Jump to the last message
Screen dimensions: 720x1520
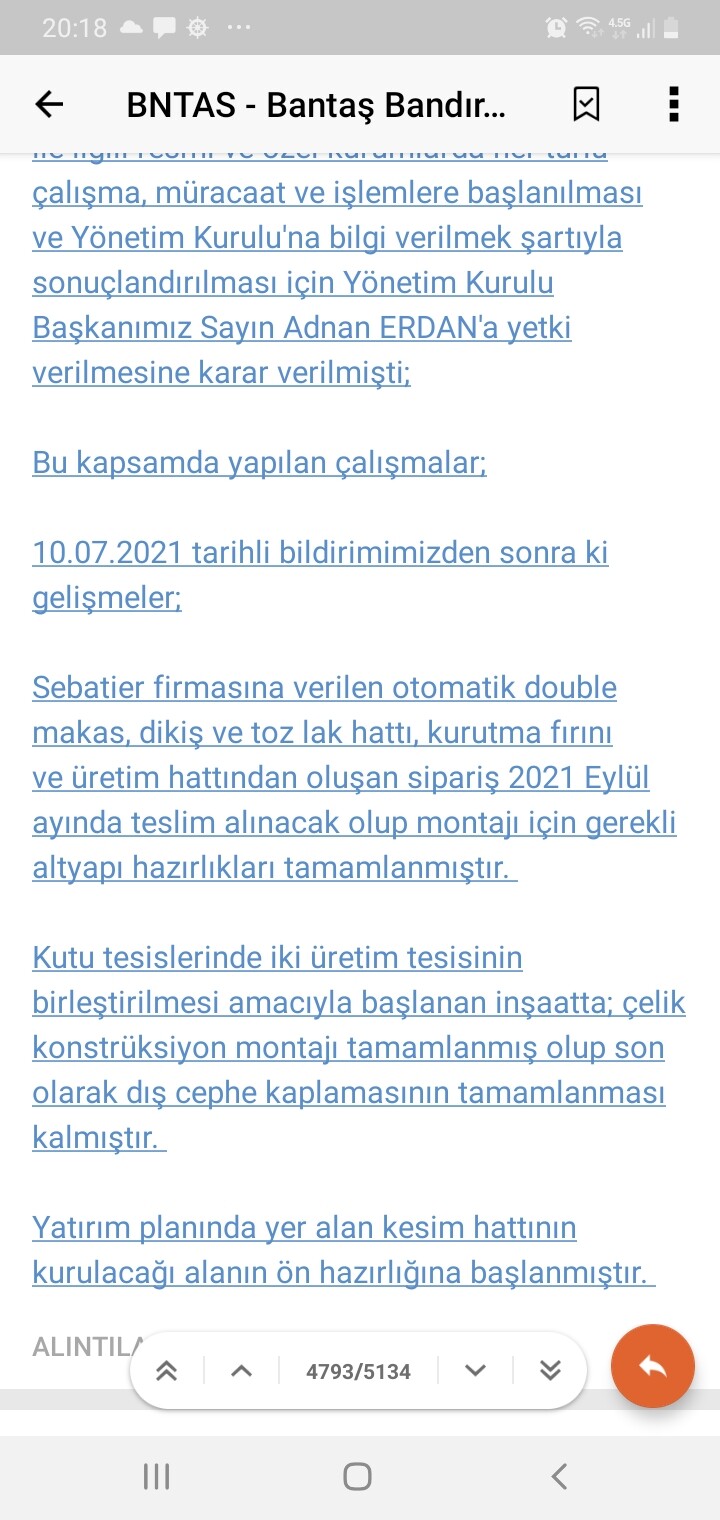click(x=550, y=1371)
